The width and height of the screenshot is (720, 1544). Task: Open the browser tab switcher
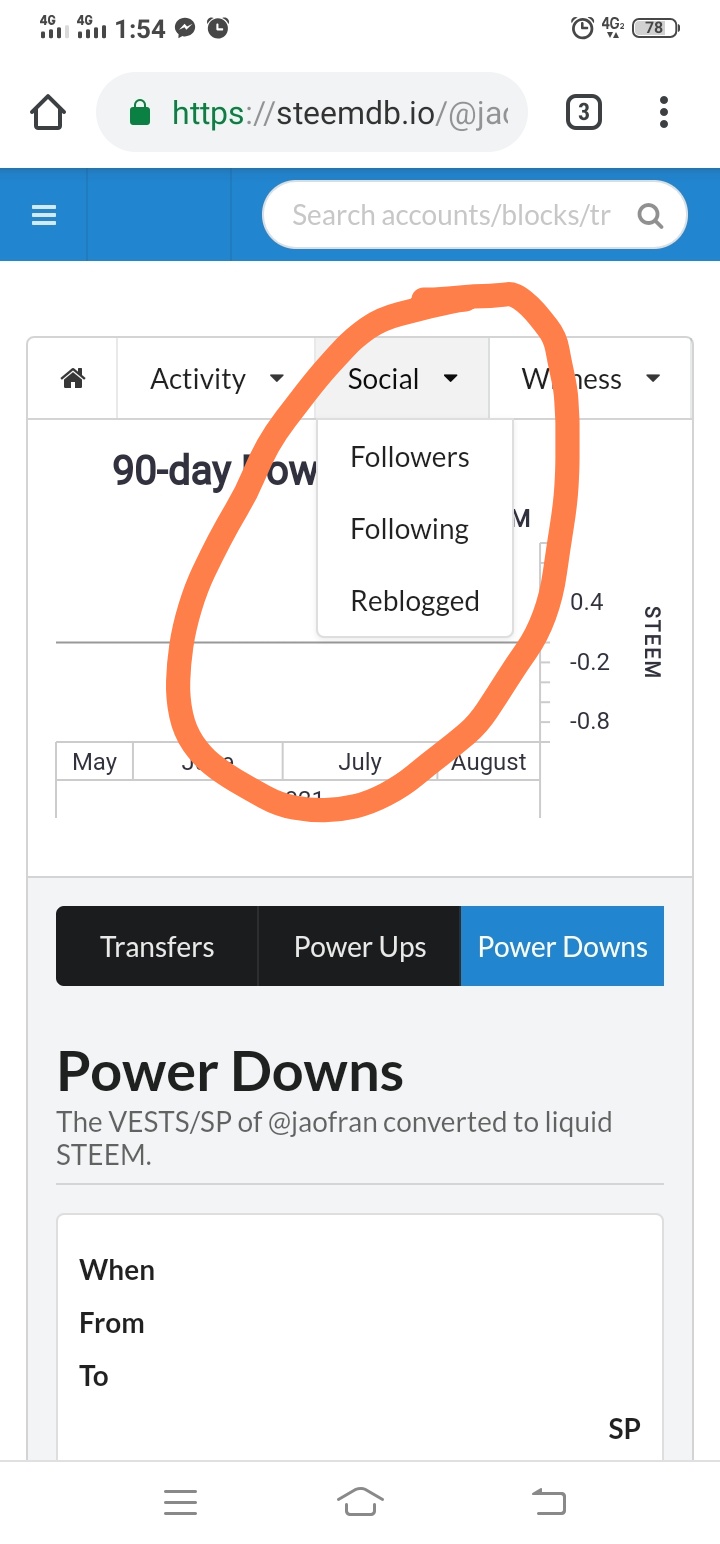[x=584, y=113]
